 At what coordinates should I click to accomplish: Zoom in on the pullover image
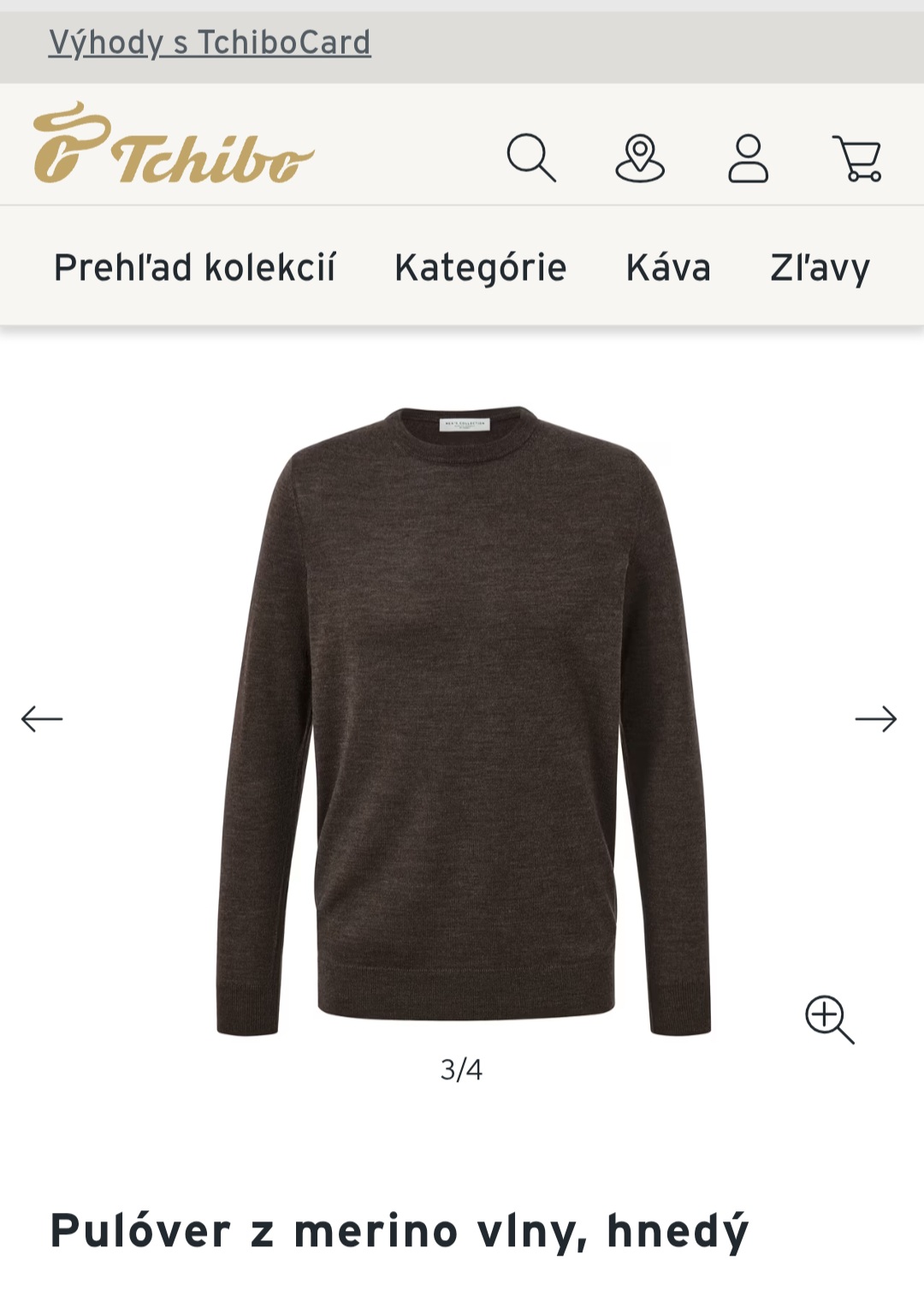(829, 1019)
